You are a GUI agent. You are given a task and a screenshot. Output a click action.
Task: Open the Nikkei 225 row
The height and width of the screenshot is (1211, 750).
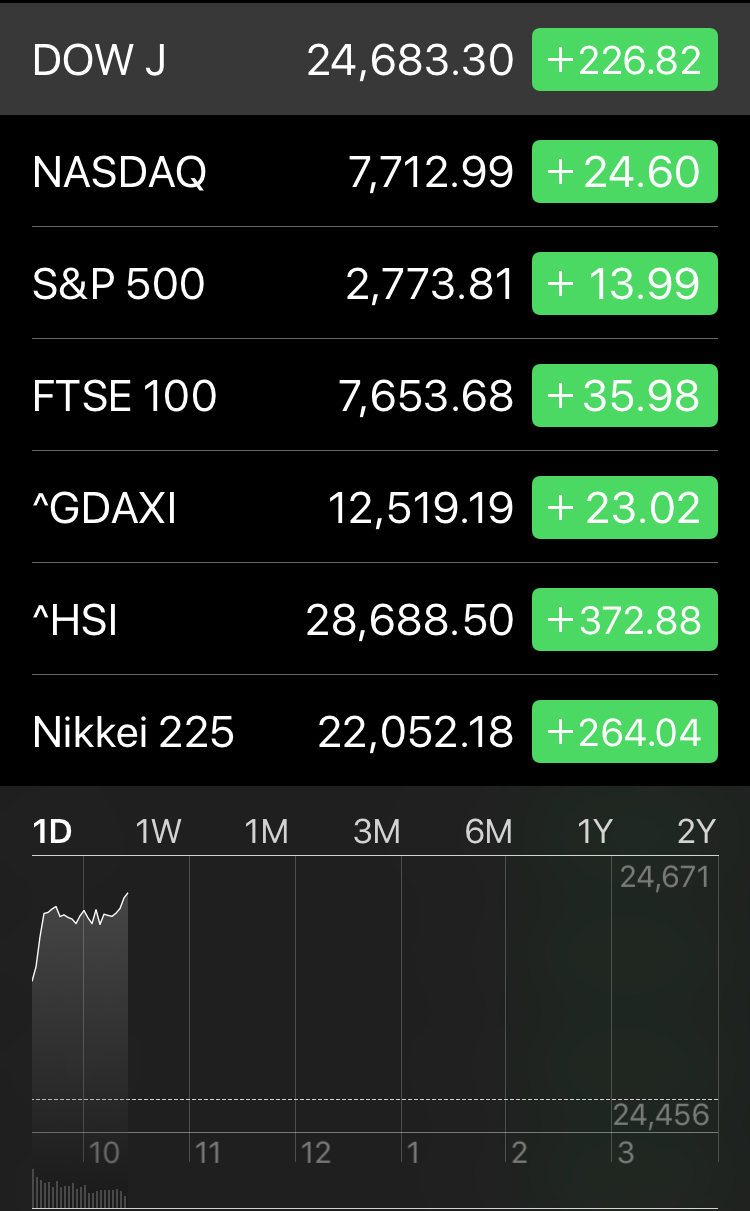pyautogui.click(x=270, y=732)
